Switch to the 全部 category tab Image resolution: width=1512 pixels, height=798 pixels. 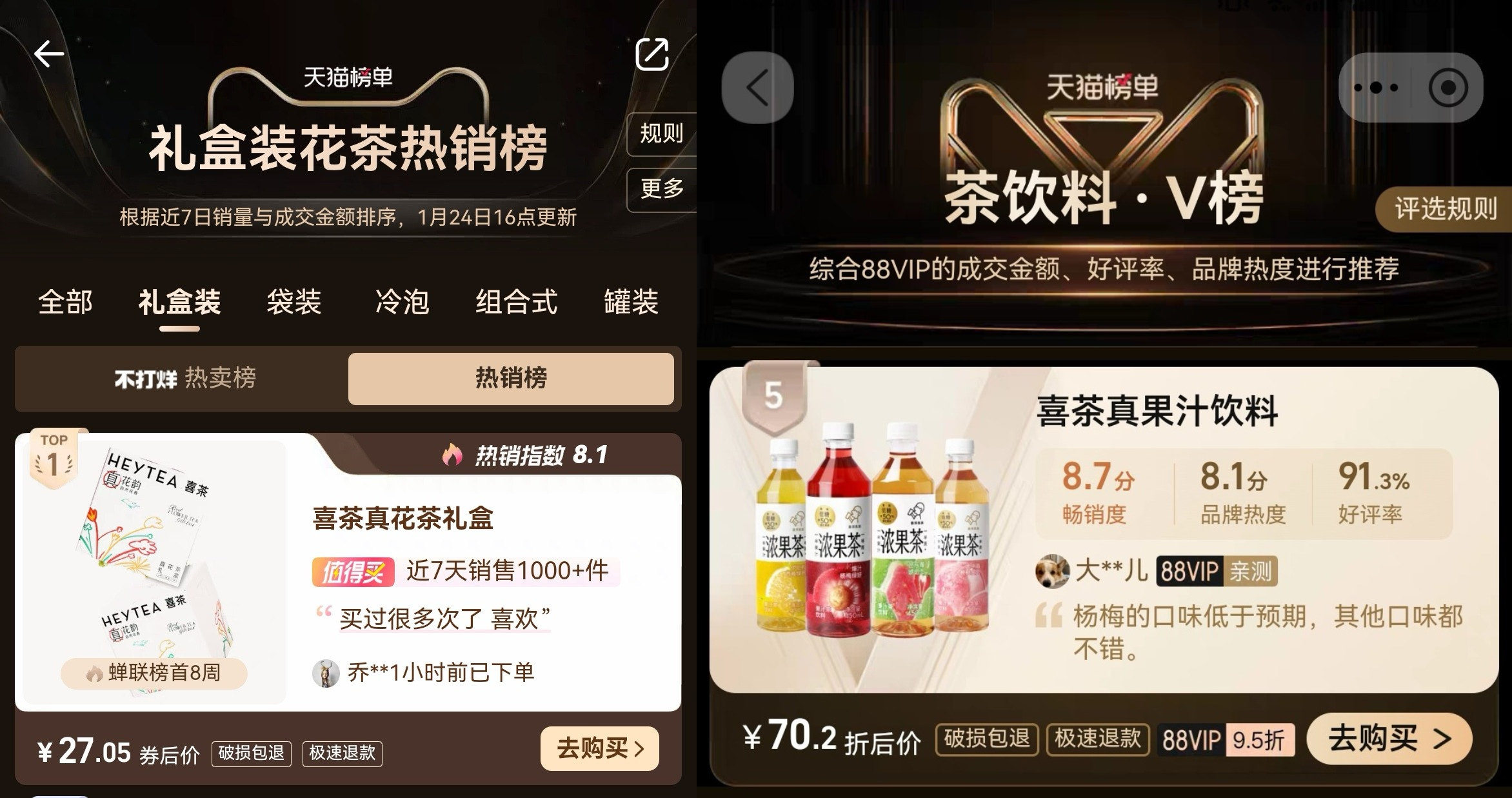pyautogui.click(x=65, y=302)
